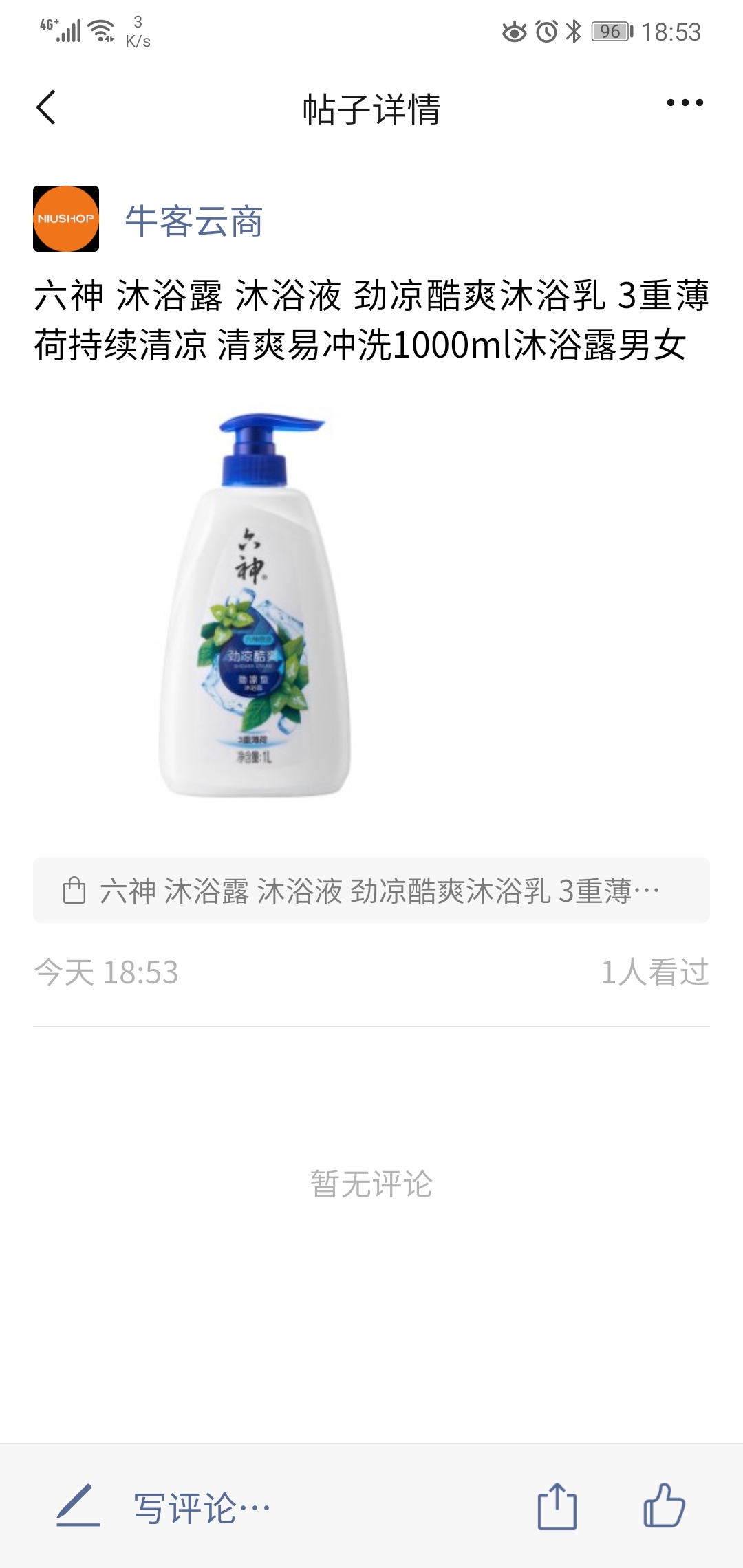Screen dimensions: 743x1568
Task: Like this post with the thumbs-up
Action: (x=663, y=1506)
